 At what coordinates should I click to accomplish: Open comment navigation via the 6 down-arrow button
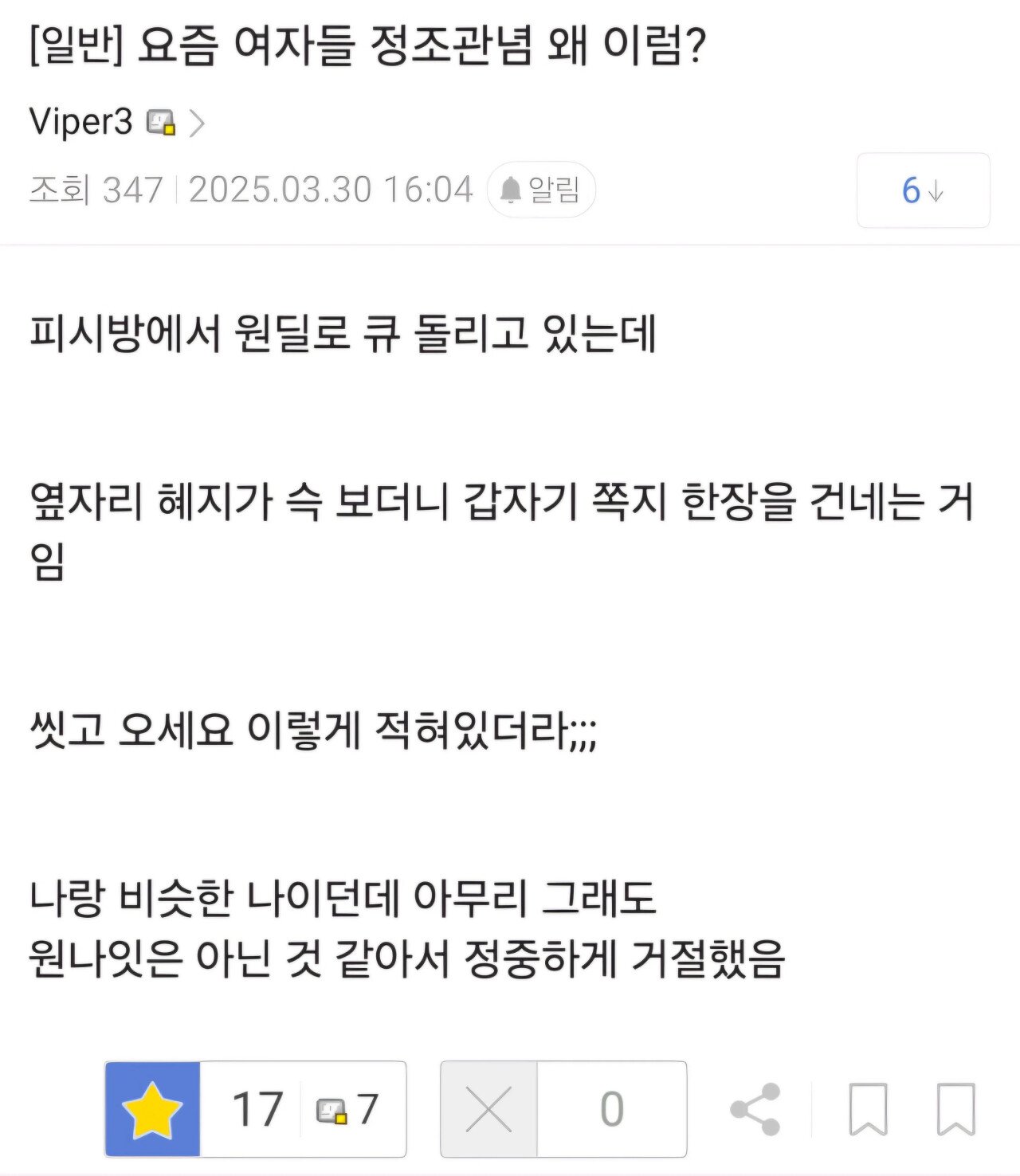[x=922, y=189]
